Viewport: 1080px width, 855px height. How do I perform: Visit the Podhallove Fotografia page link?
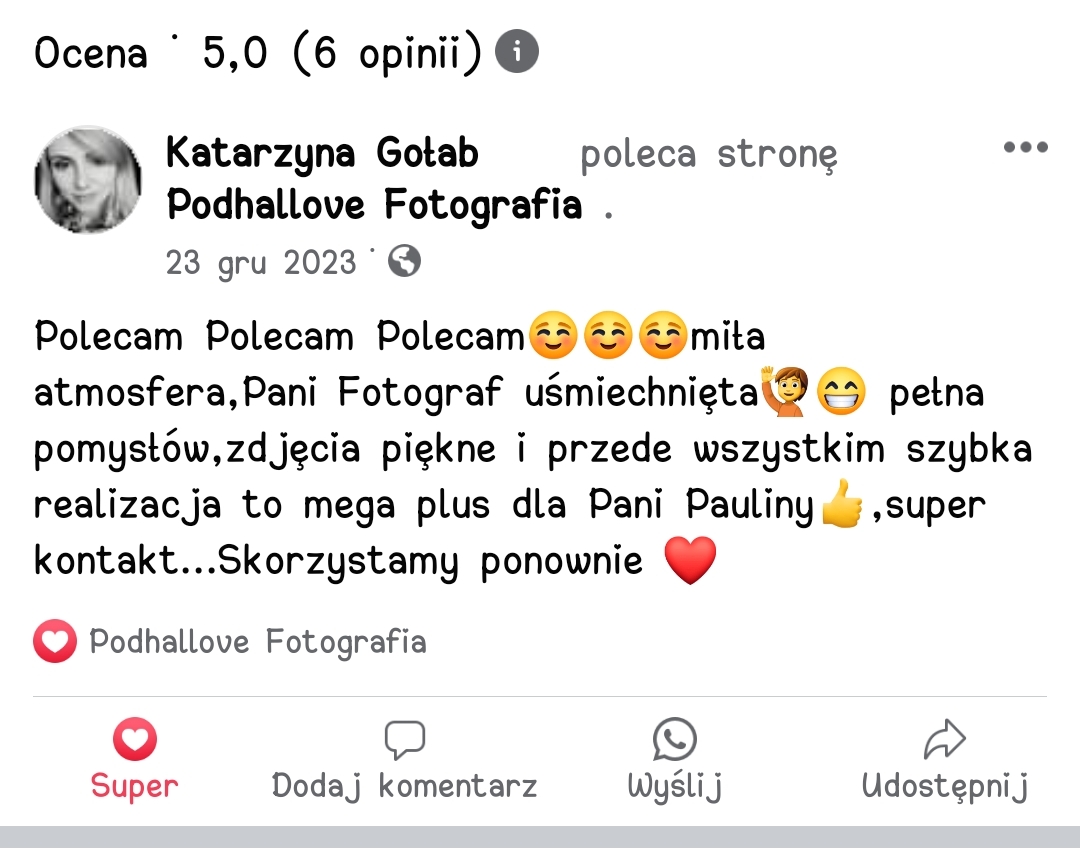(374, 205)
